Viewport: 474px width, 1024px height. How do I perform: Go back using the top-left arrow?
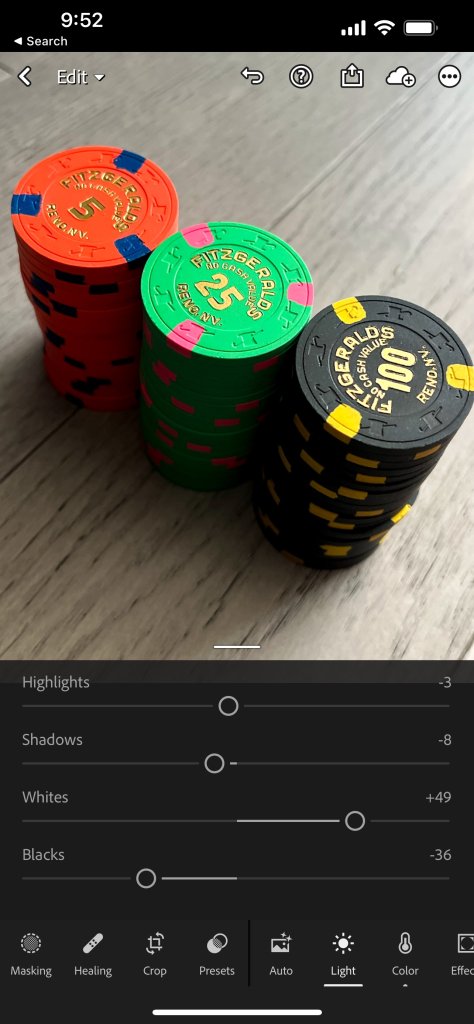tap(24, 77)
